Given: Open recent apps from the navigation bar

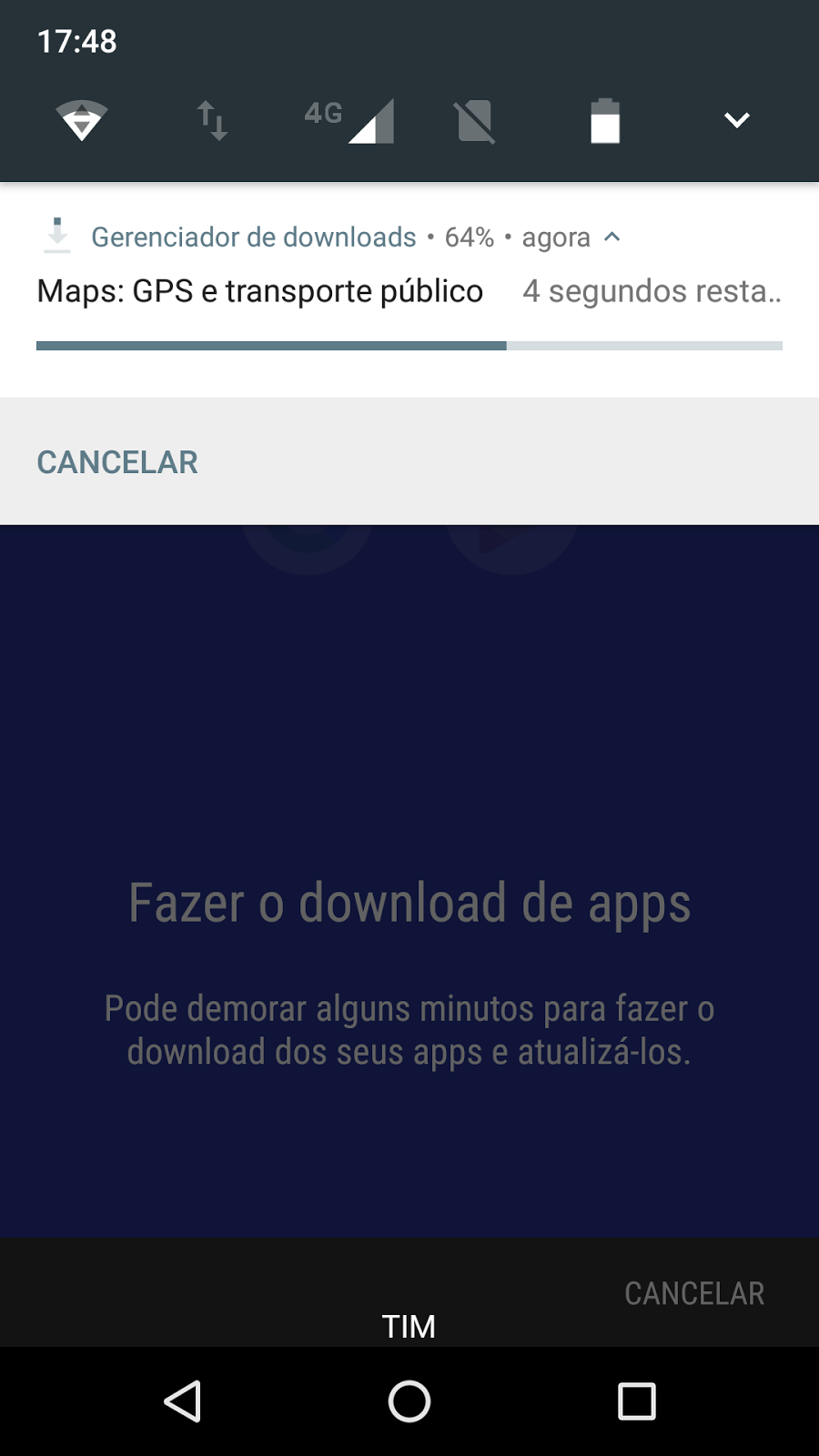Looking at the screenshot, I should tap(636, 1400).
